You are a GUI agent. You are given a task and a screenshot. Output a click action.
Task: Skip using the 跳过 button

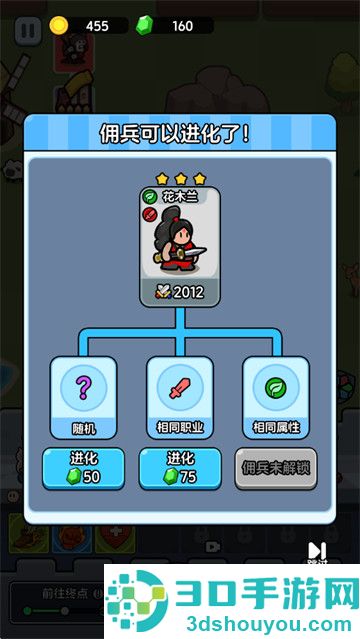click(x=317, y=552)
